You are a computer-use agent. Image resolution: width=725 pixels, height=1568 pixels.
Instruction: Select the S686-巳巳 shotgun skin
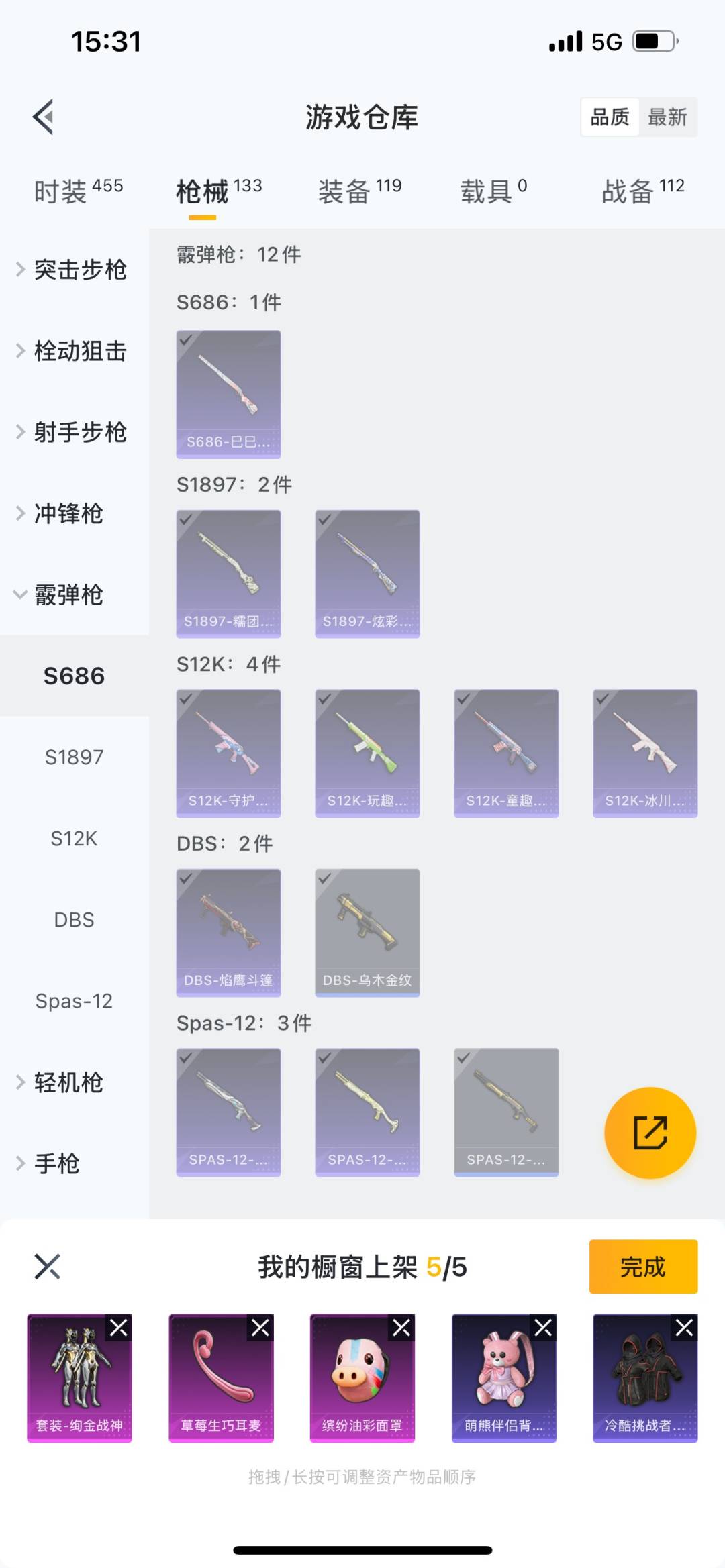(x=228, y=394)
